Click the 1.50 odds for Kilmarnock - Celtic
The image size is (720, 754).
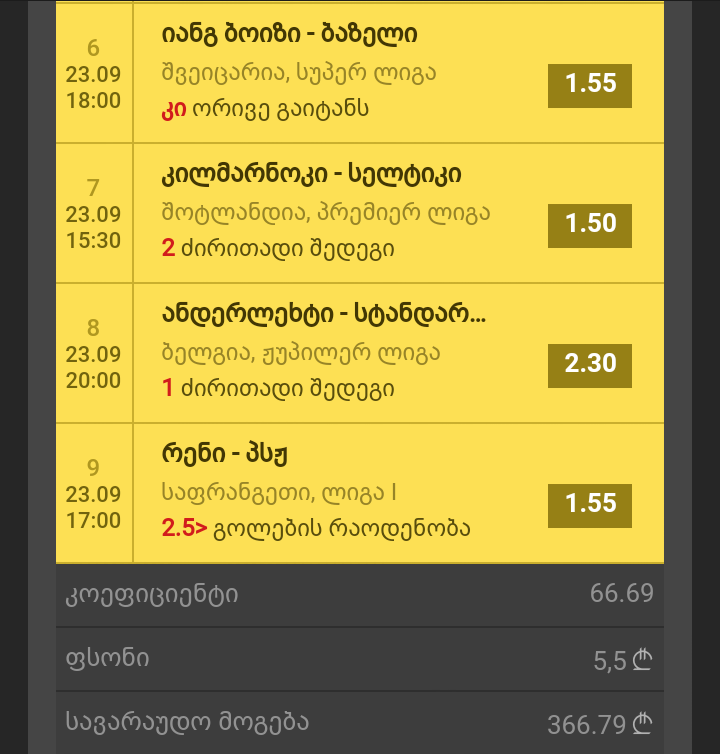pos(590,223)
